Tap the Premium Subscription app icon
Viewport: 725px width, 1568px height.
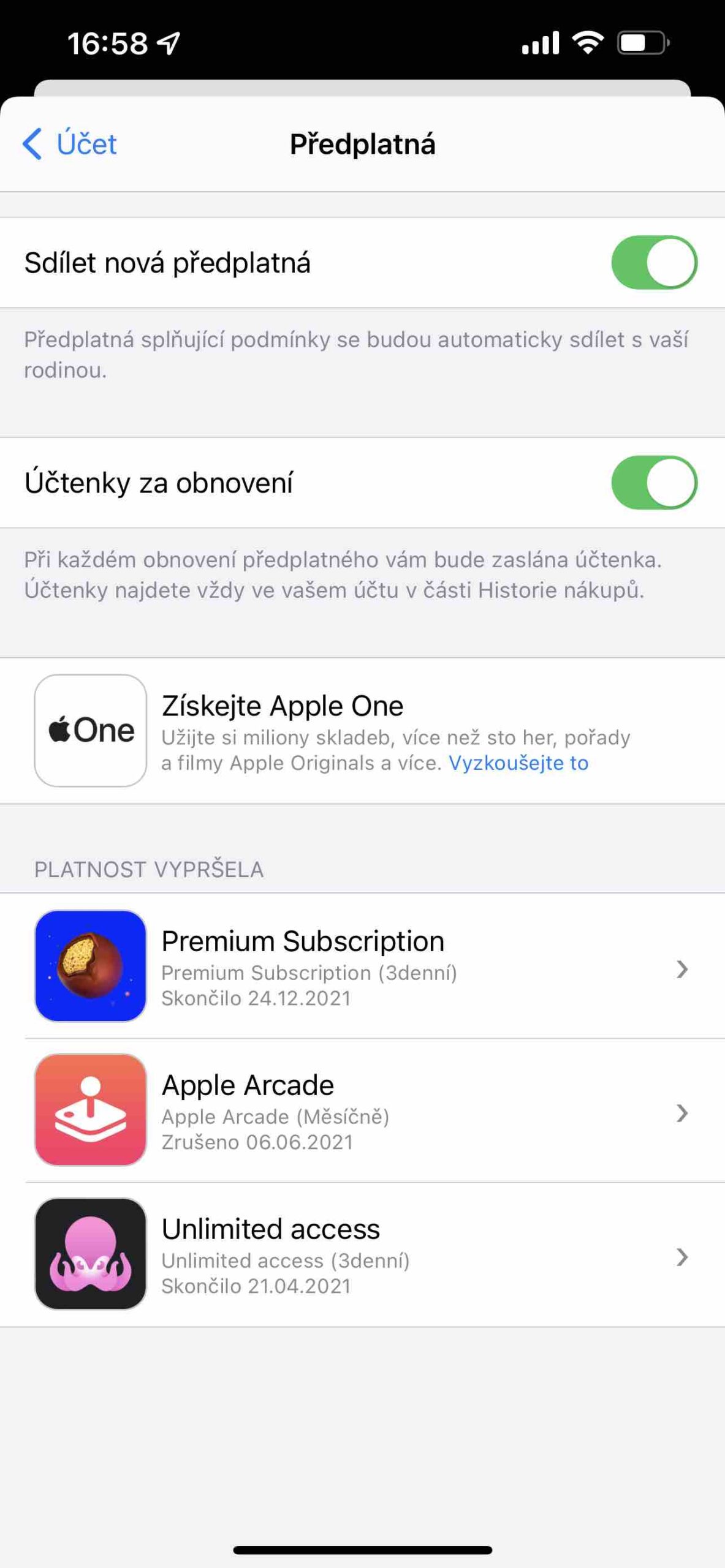[89, 966]
